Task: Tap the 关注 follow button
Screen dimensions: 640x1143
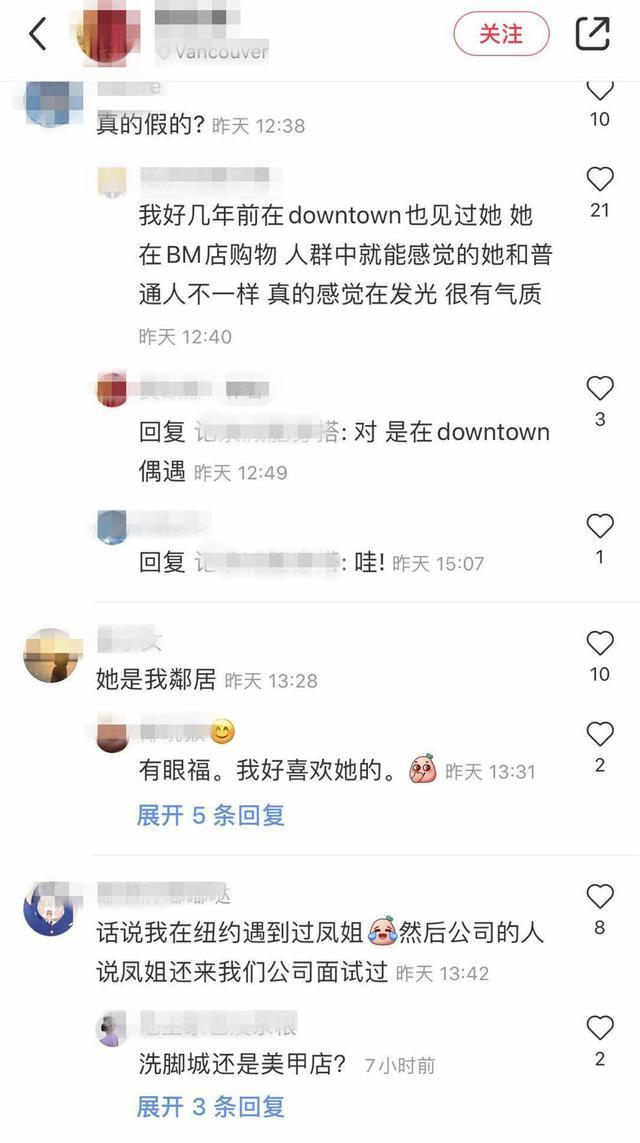Action: [501, 34]
